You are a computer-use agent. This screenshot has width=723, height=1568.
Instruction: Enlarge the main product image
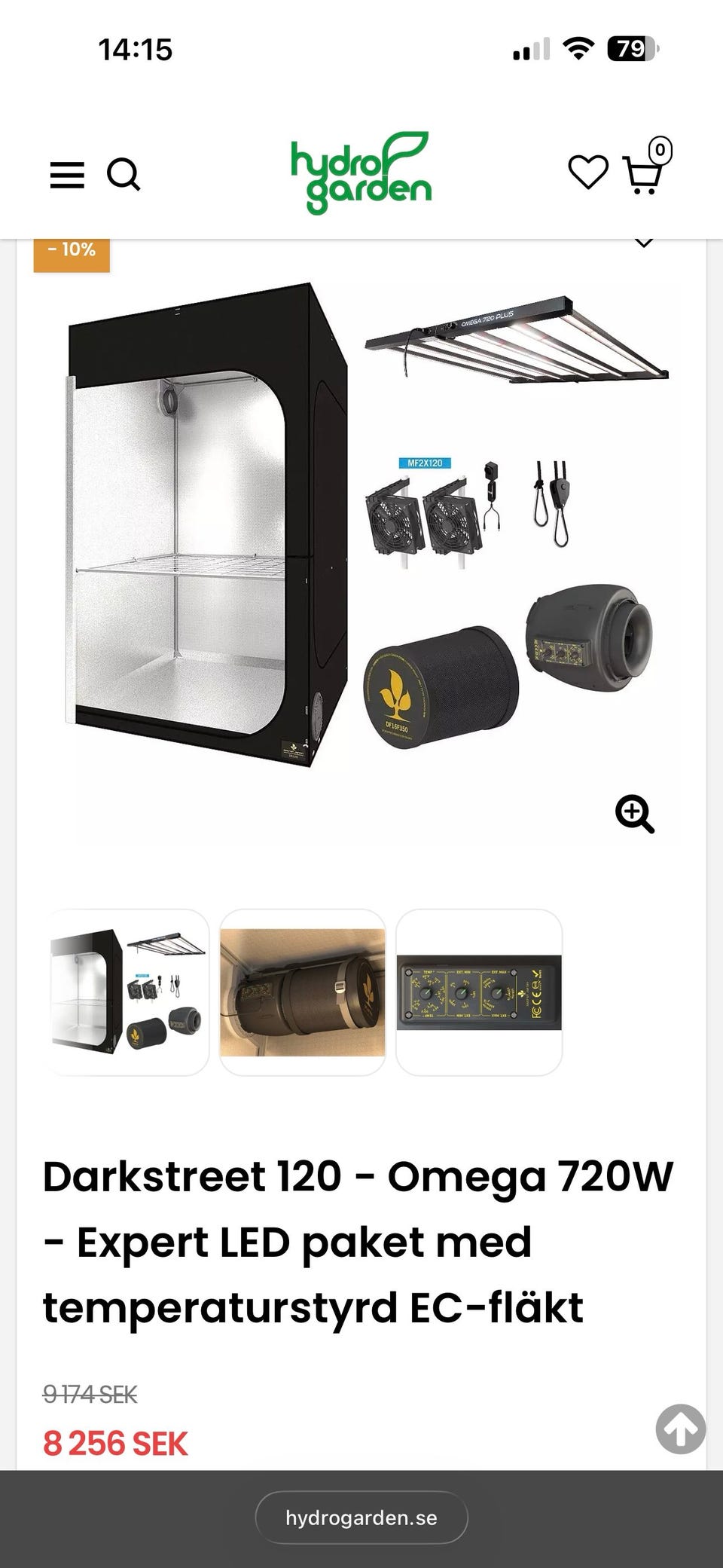[635, 814]
